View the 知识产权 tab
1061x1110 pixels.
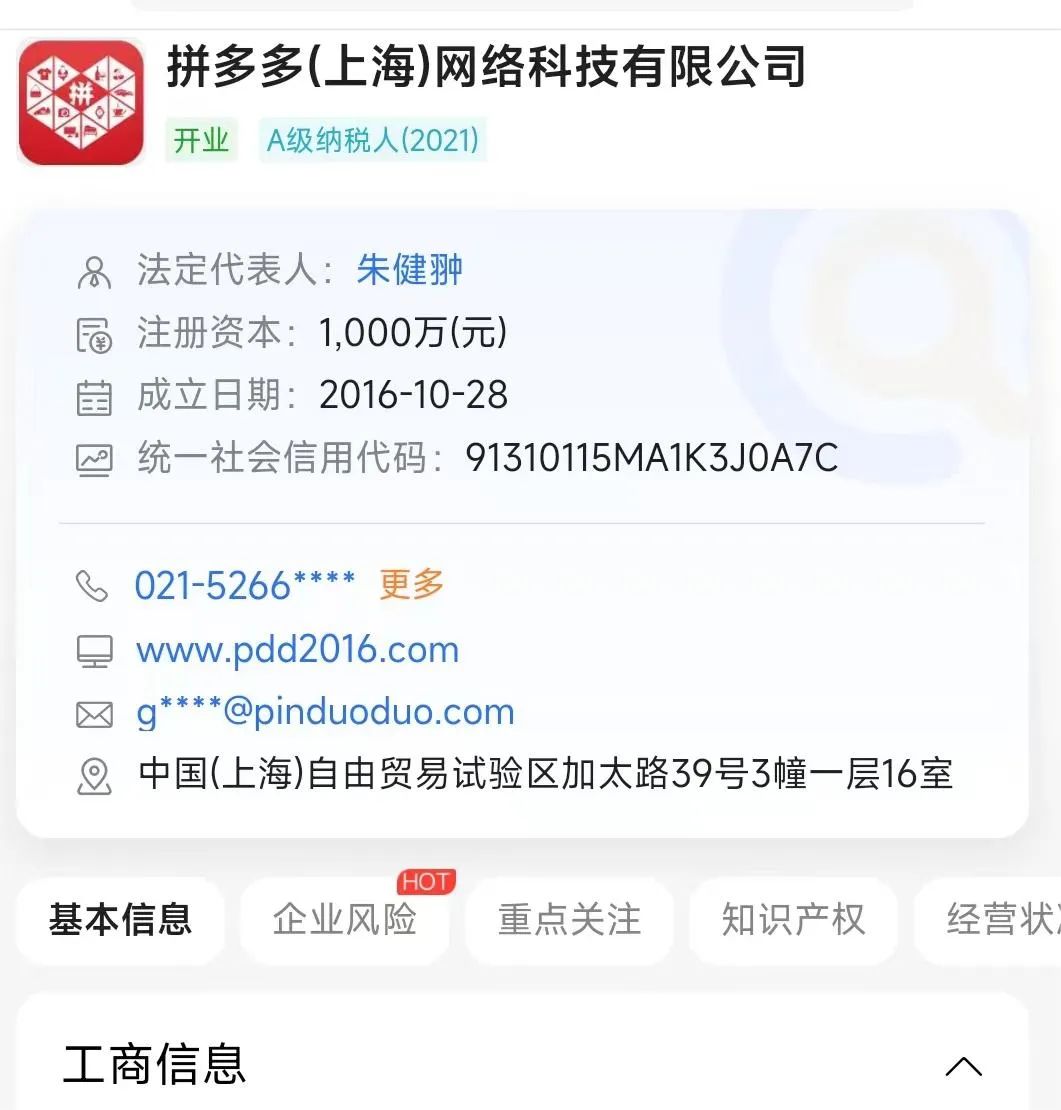(793, 919)
